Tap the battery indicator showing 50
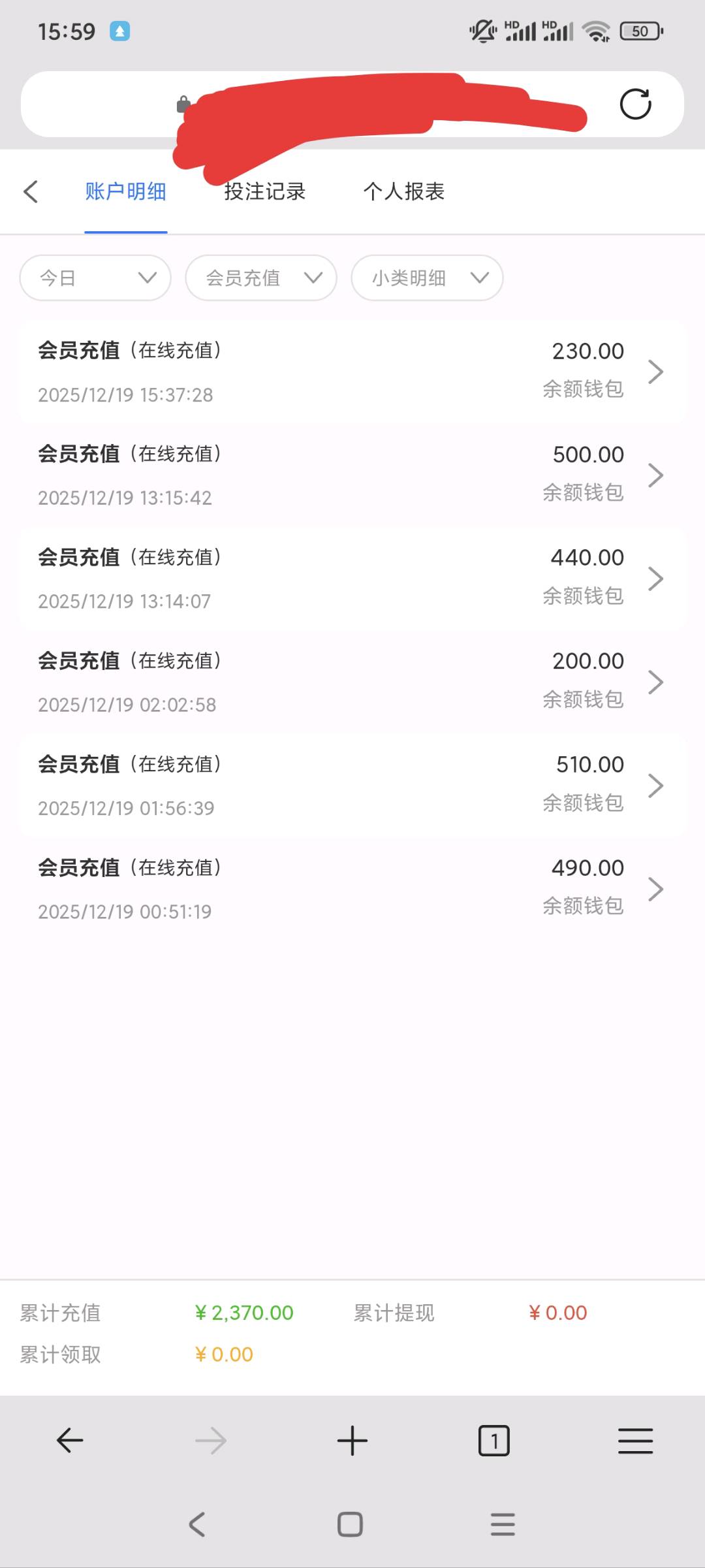The width and height of the screenshot is (705, 1568). pos(640,30)
